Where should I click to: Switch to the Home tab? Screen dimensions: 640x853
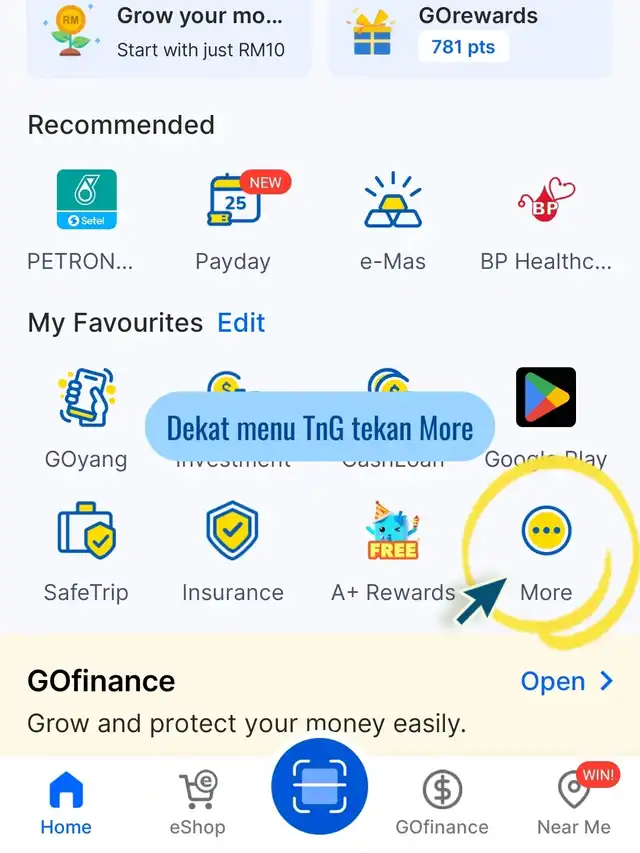click(66, 803)
